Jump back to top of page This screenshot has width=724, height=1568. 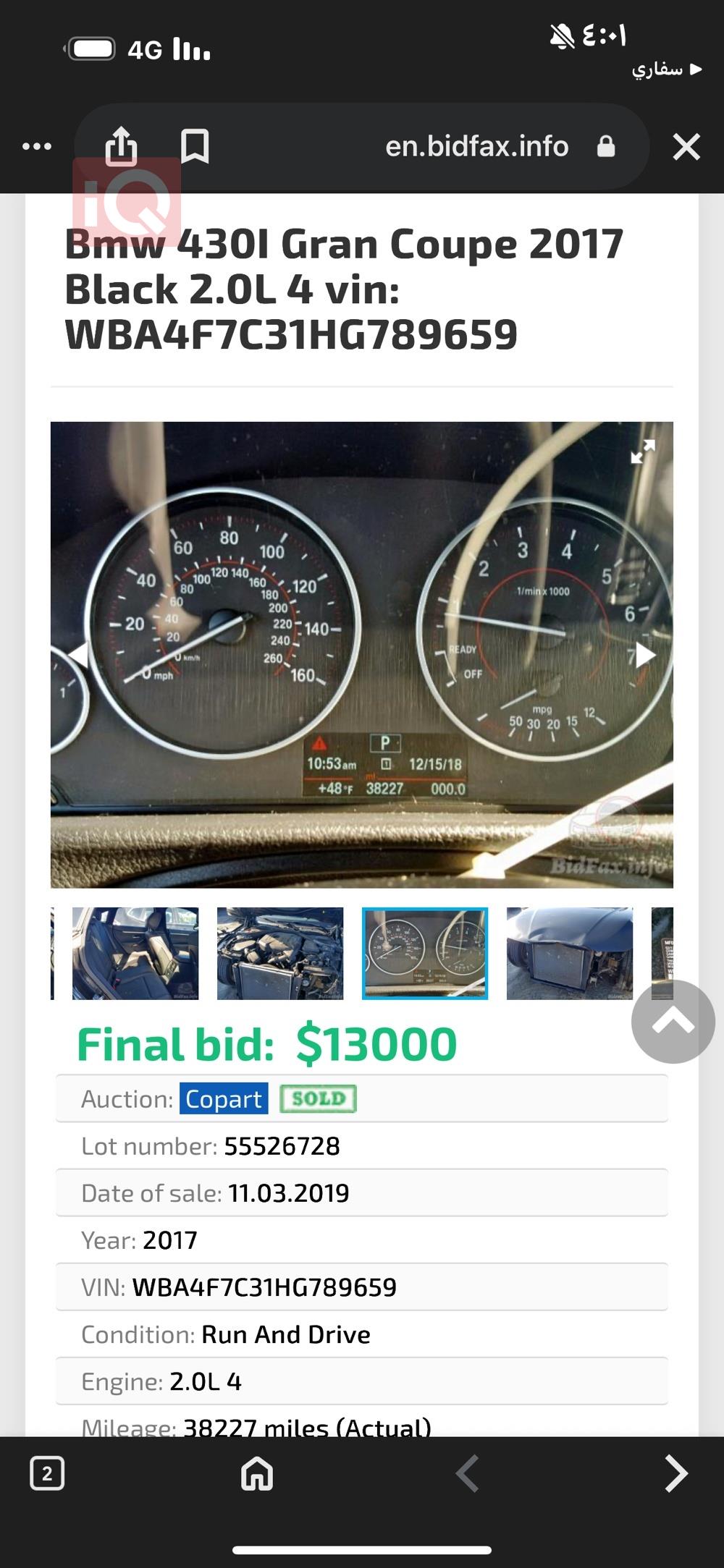673,1021
